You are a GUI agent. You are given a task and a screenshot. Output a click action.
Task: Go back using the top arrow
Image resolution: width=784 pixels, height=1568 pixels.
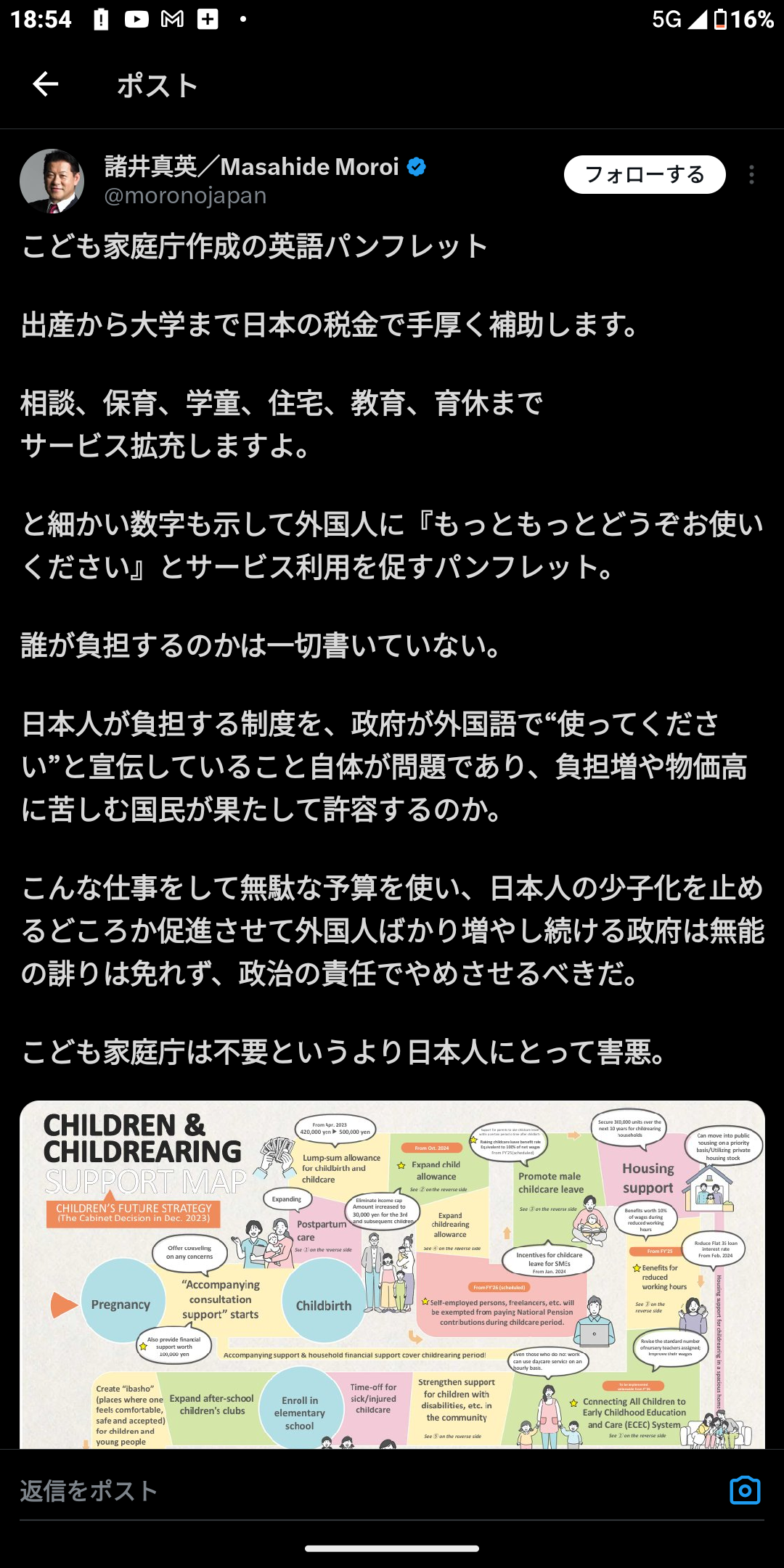pyautogui.click(x=45, y=84)
